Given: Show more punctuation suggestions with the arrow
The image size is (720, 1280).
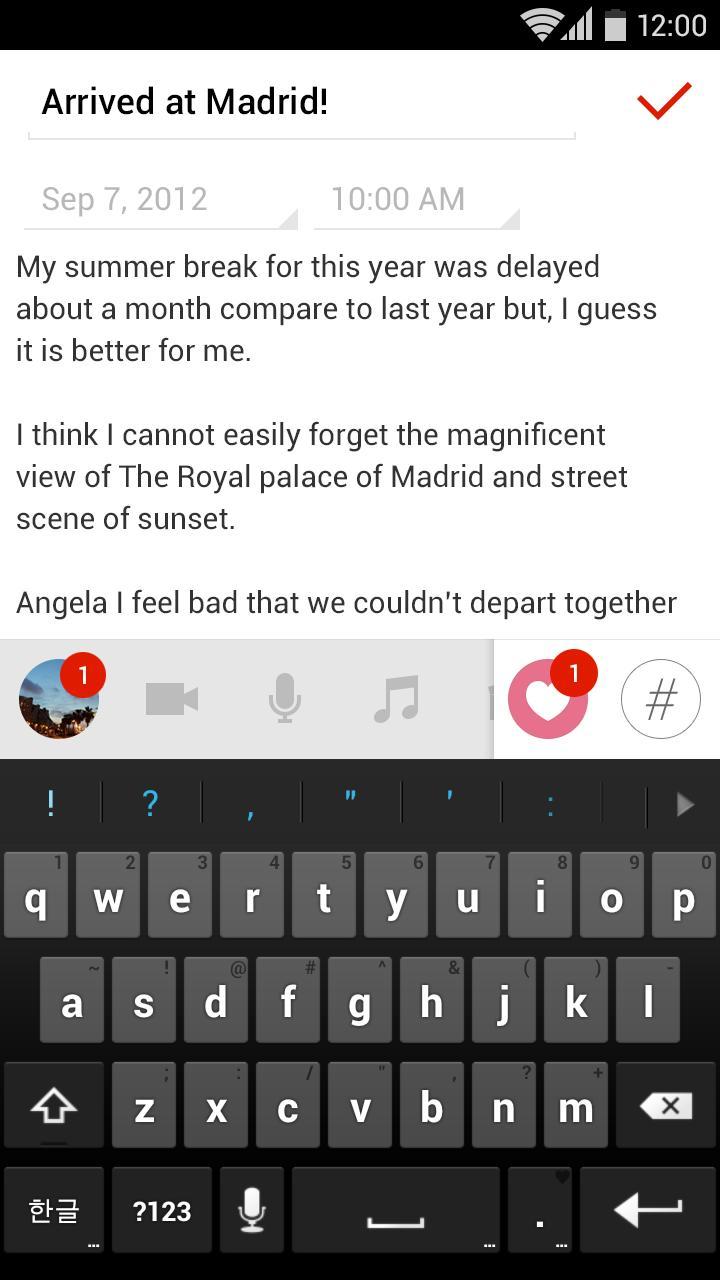Looking at the screenshot, I should click(685, 804).
